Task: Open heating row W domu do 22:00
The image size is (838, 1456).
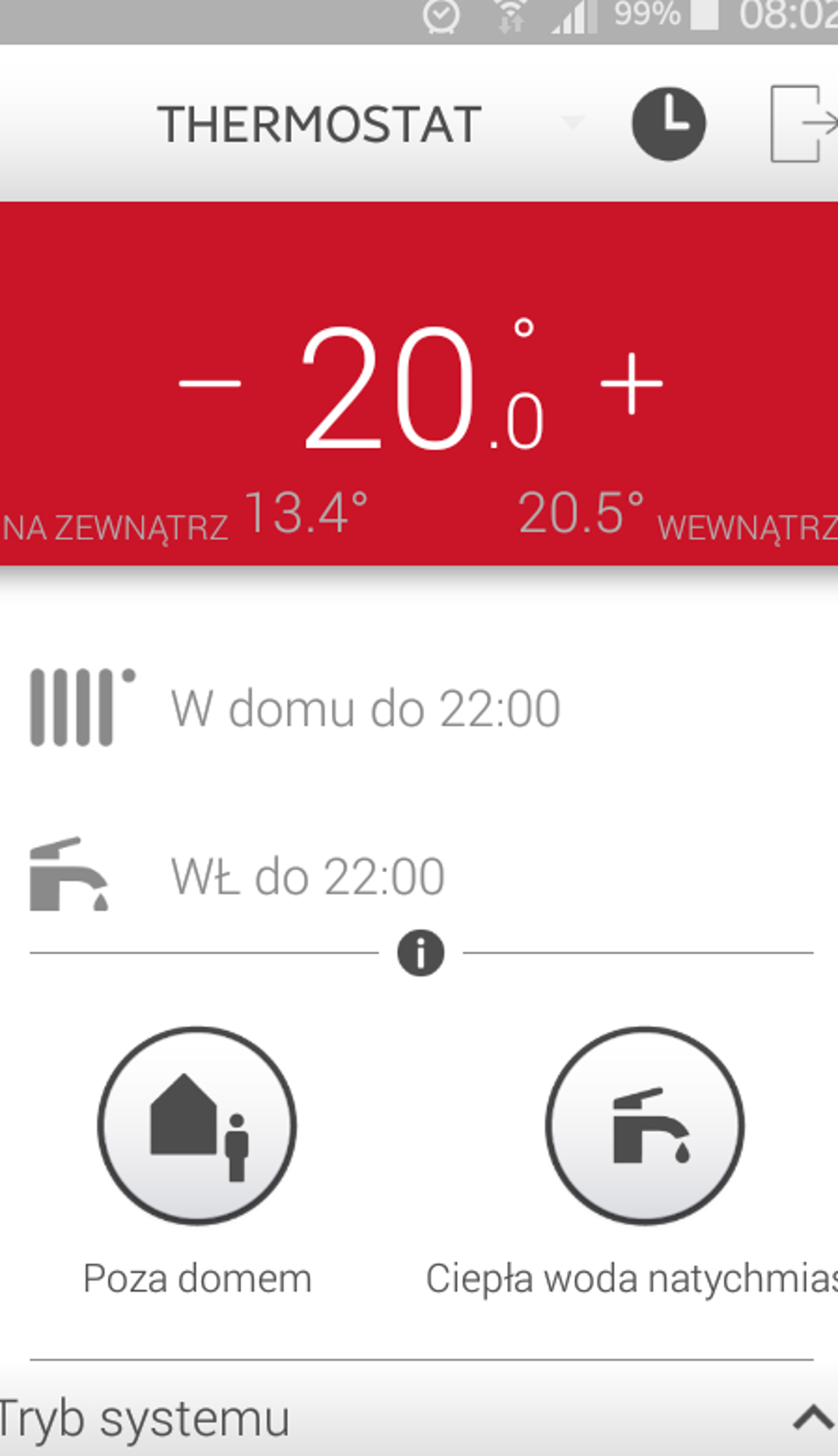Action: (x=419, y=708)
